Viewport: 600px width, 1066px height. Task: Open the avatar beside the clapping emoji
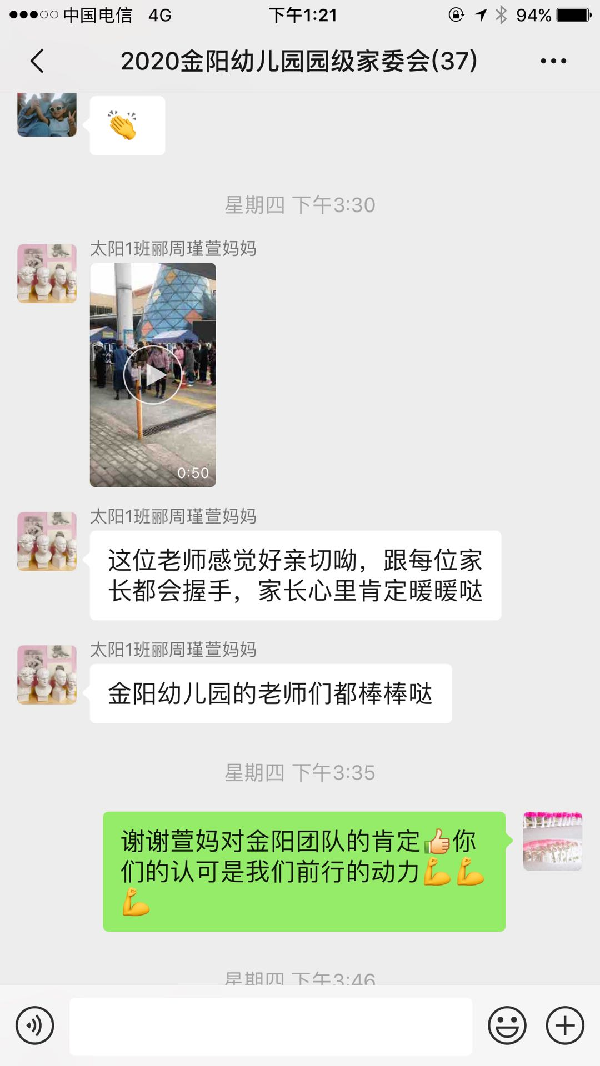pyautogui.click(x=47, y=116)
